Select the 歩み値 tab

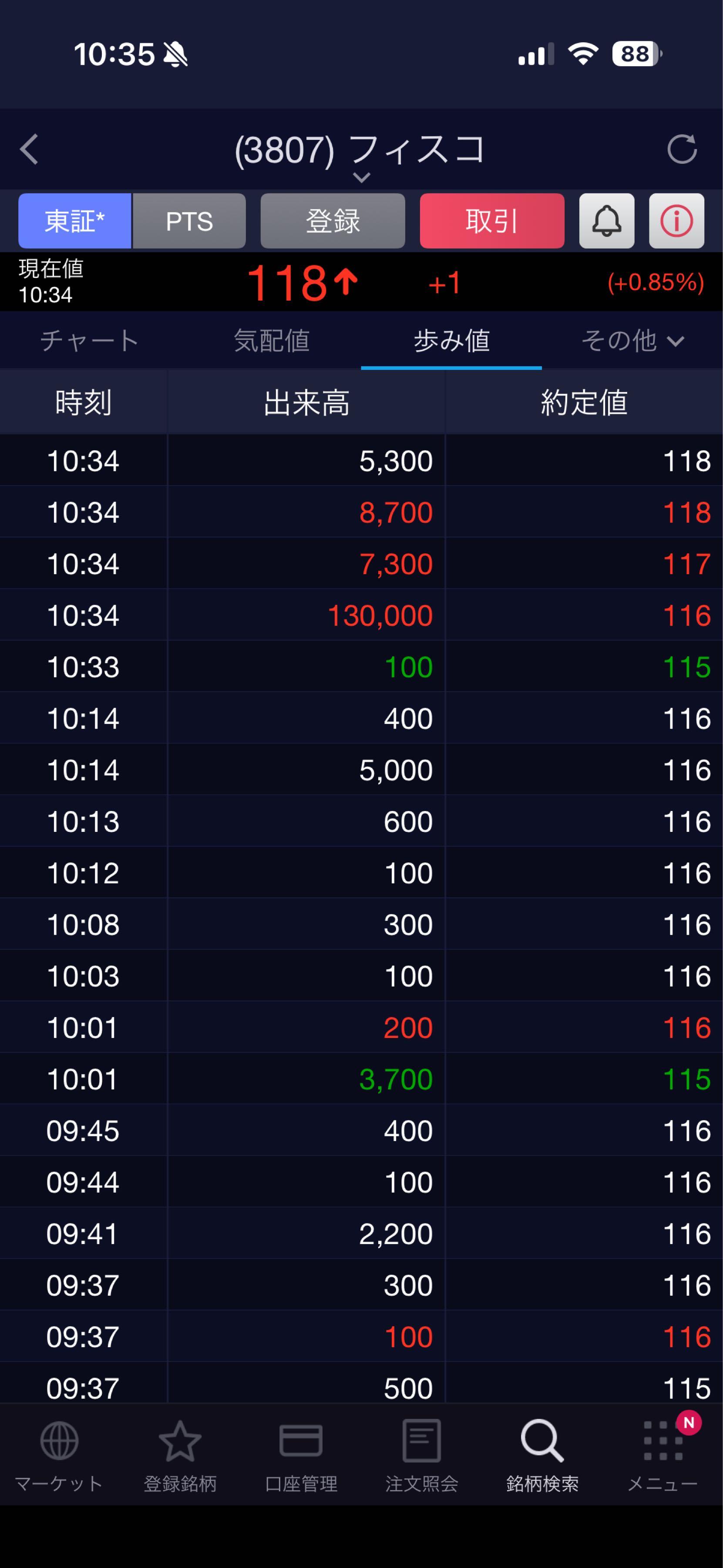pos(451,340)
